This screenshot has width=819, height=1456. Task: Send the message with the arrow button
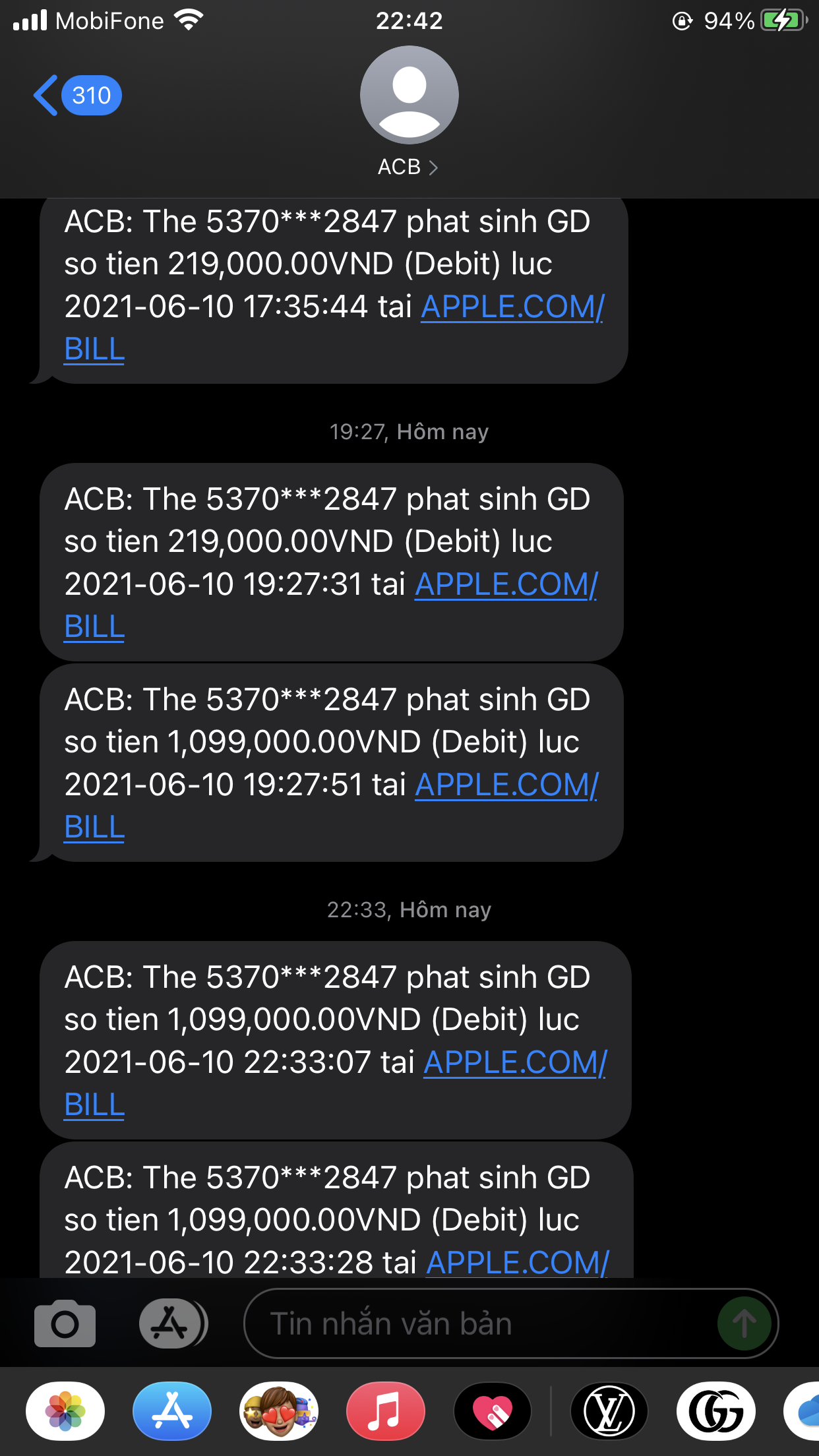(744, 1323)
